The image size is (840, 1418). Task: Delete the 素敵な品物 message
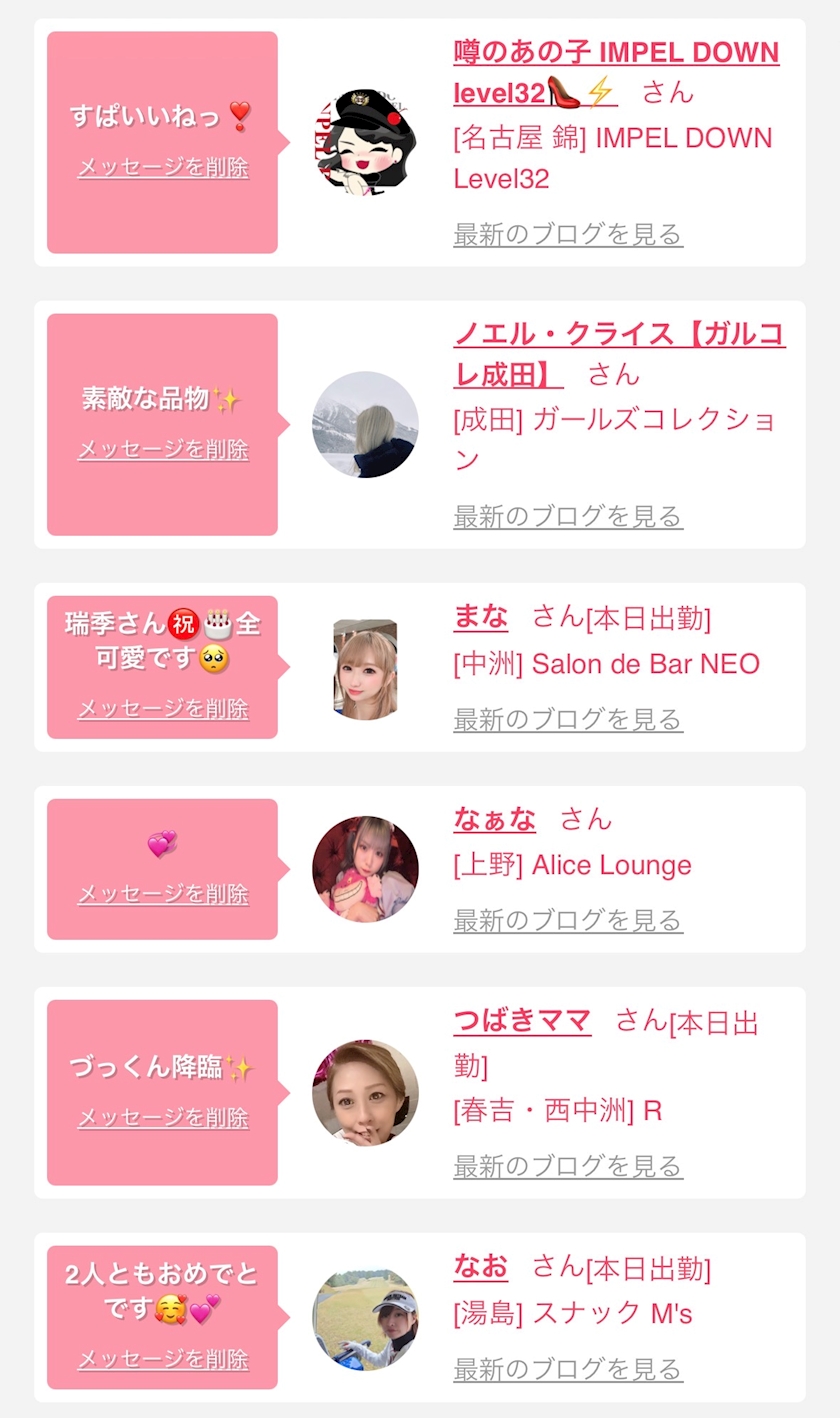point(163,449)
